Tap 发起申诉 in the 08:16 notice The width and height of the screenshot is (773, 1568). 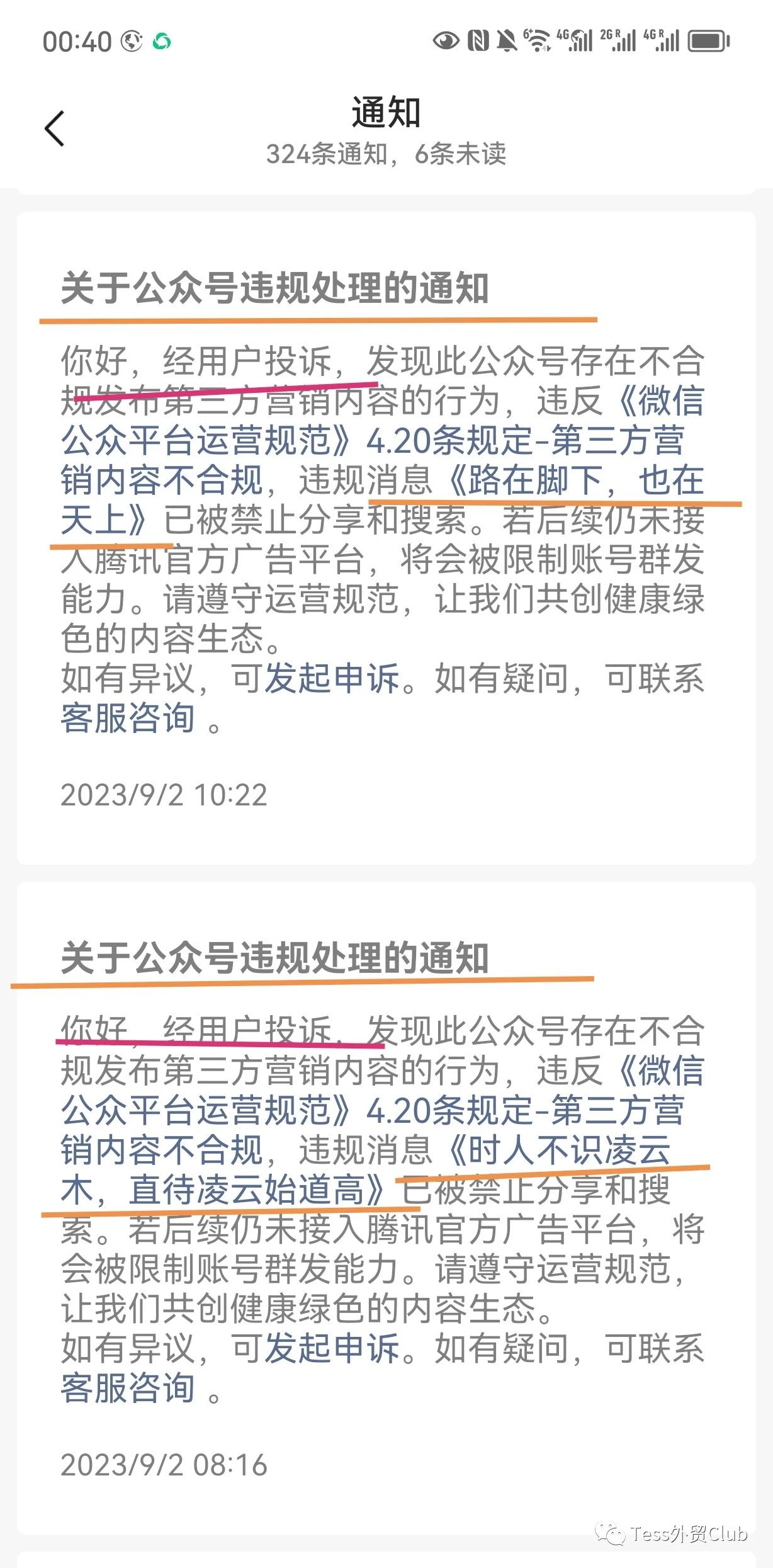coord(332,1348)
